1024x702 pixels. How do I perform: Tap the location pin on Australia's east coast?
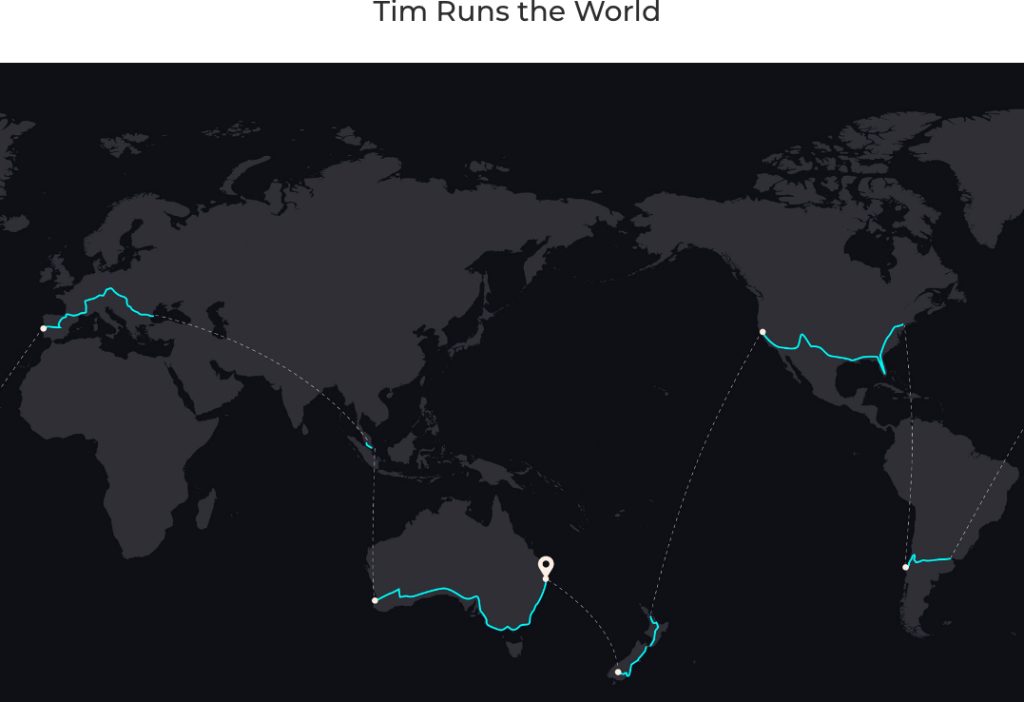(x=545, y=566)
